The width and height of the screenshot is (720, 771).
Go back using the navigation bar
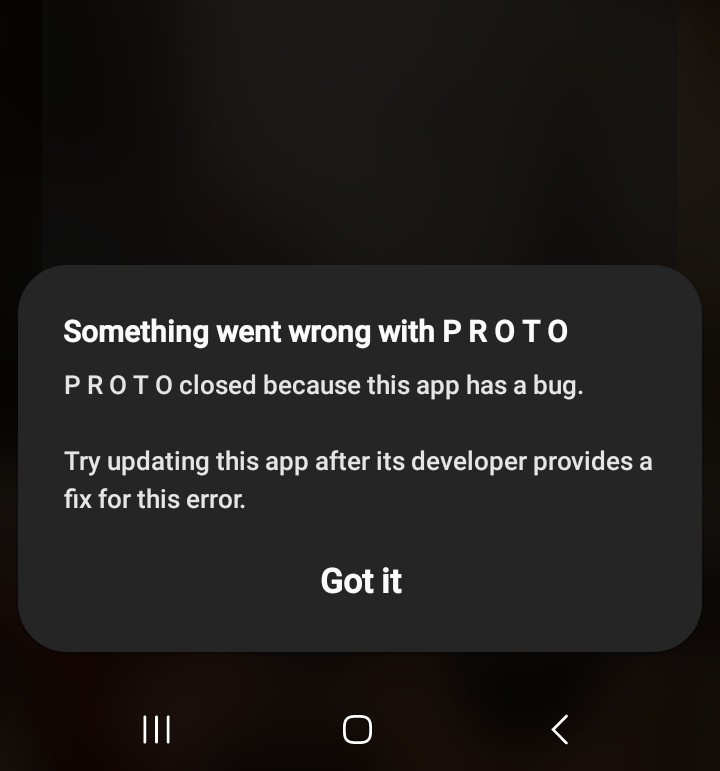click(560, 729)
